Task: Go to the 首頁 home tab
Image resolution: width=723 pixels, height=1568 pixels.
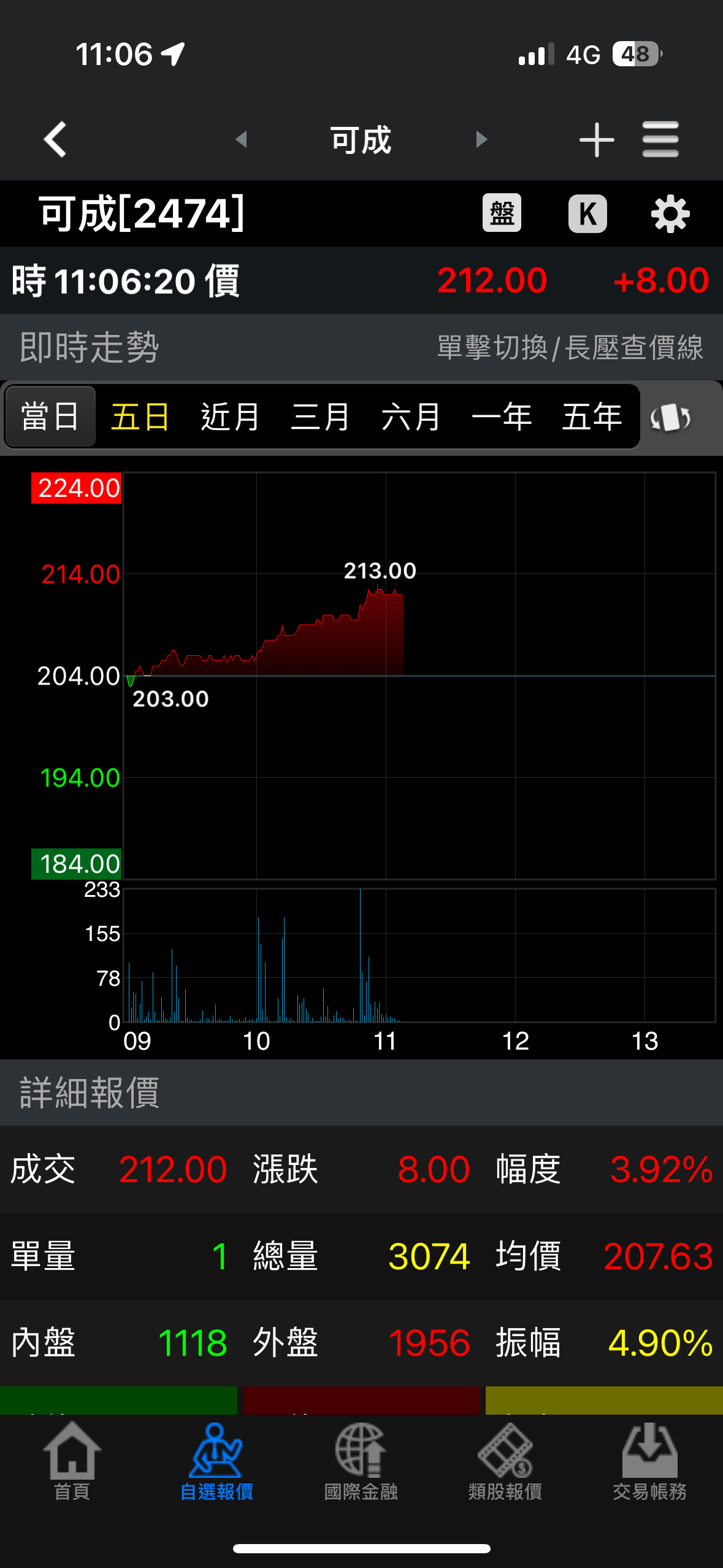Action: pyautogui.click(x=72, y=1461)
